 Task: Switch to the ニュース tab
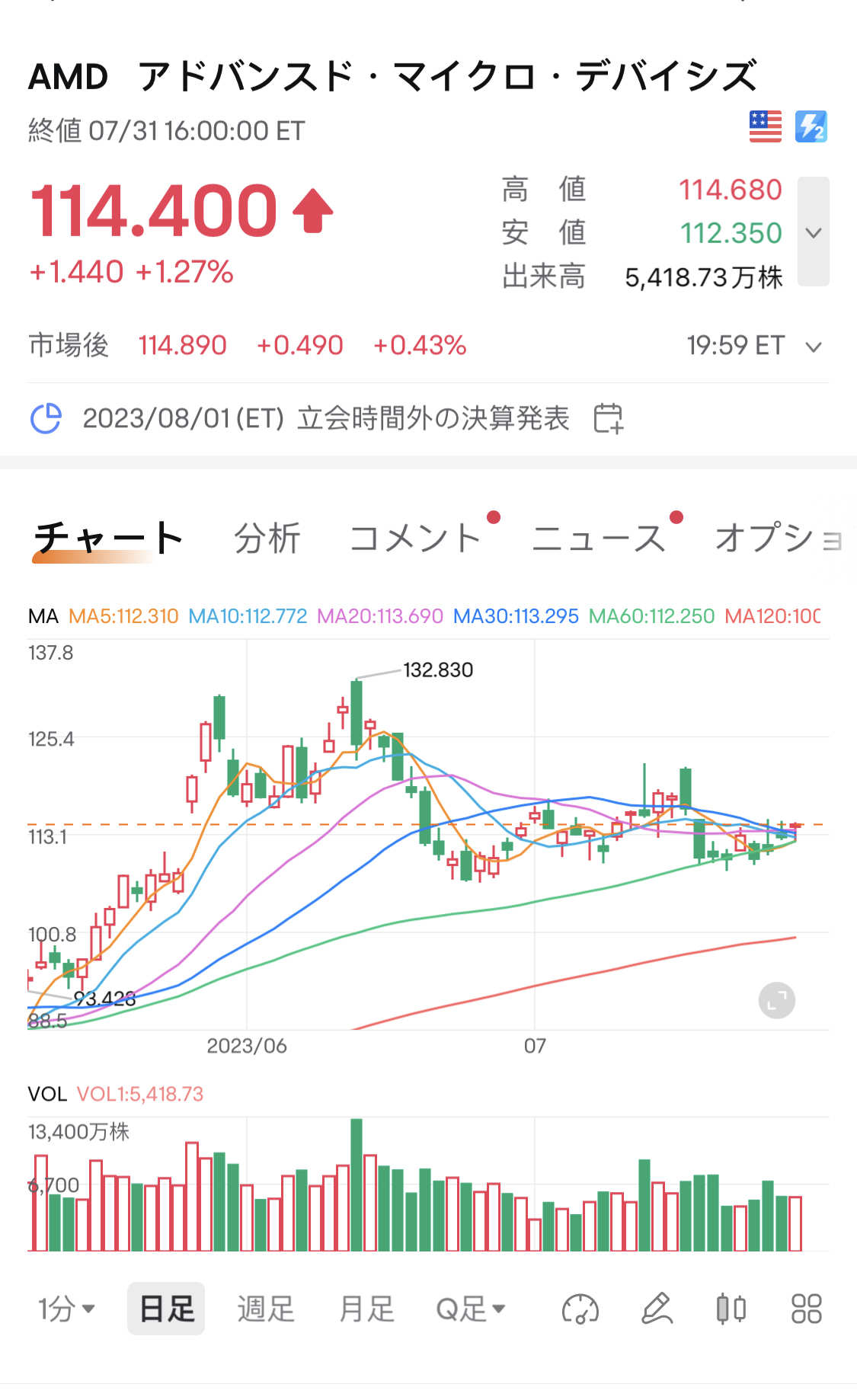599,539
